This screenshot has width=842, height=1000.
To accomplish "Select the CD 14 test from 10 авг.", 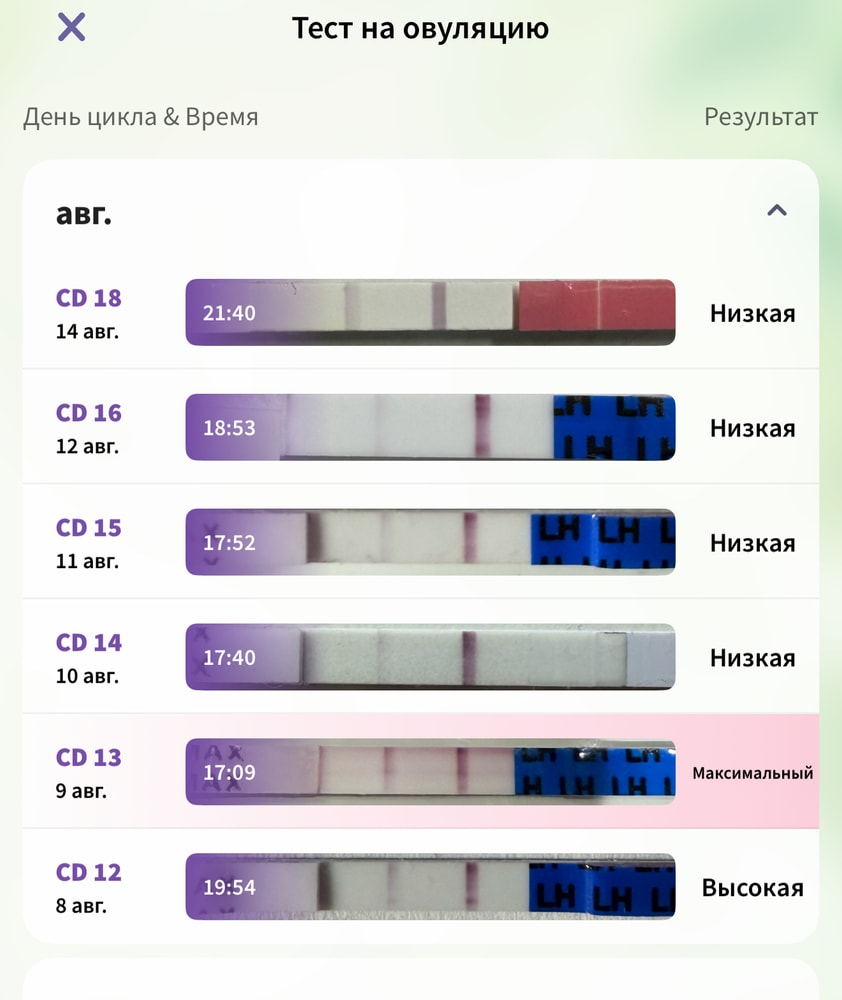I will click(x=430, y=658).
